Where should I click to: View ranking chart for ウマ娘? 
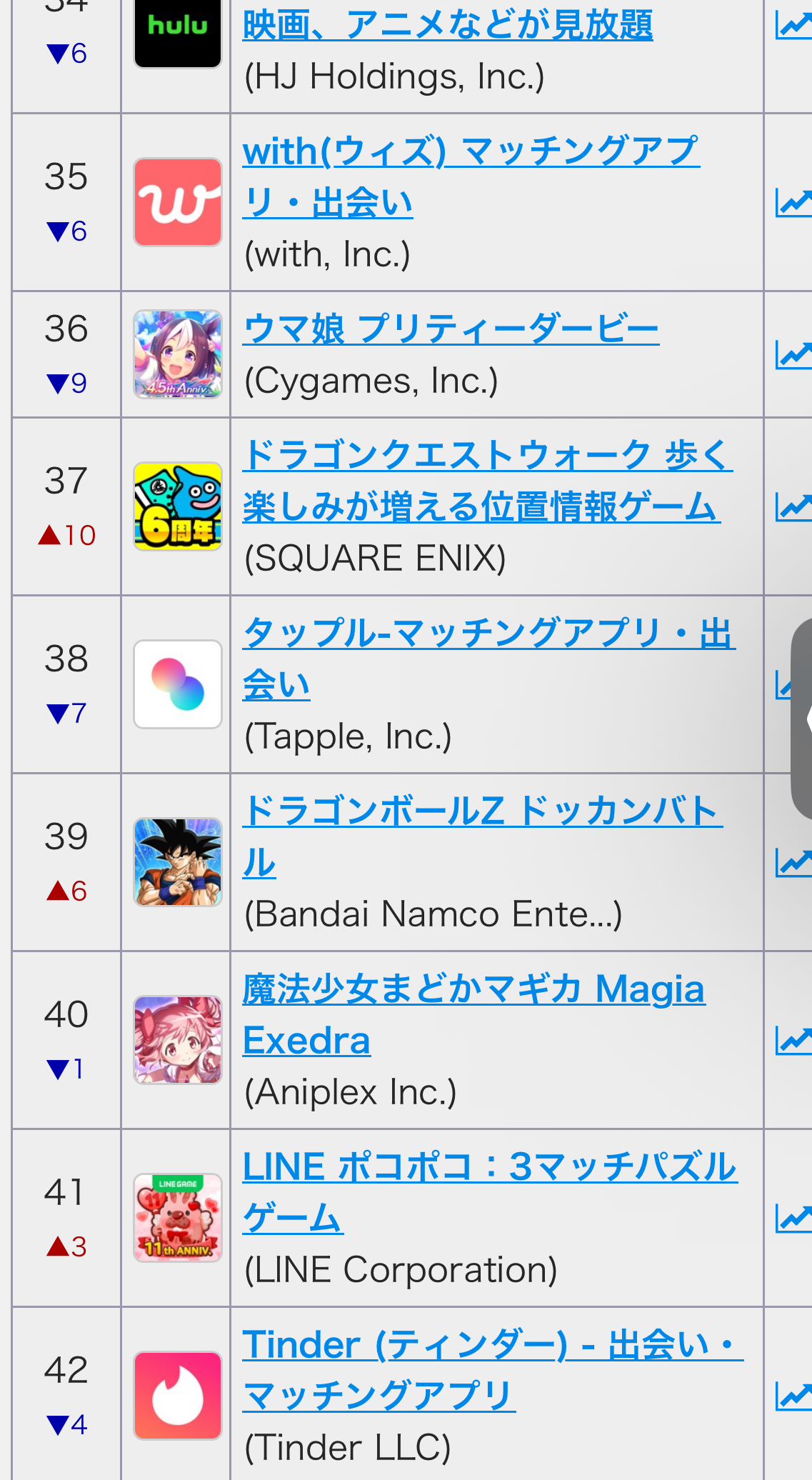(793, 355)
